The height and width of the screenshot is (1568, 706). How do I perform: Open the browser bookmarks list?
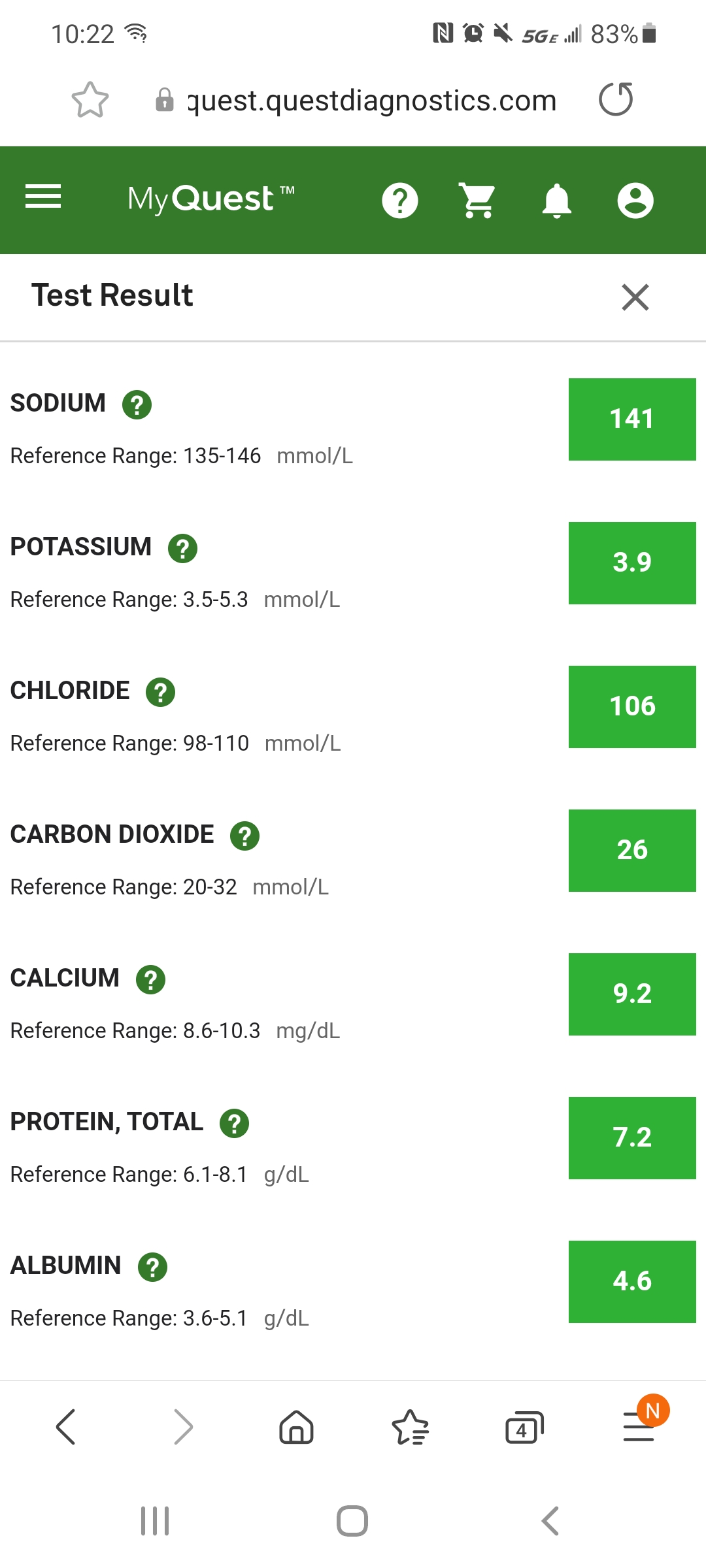[x=411, y=1427]
